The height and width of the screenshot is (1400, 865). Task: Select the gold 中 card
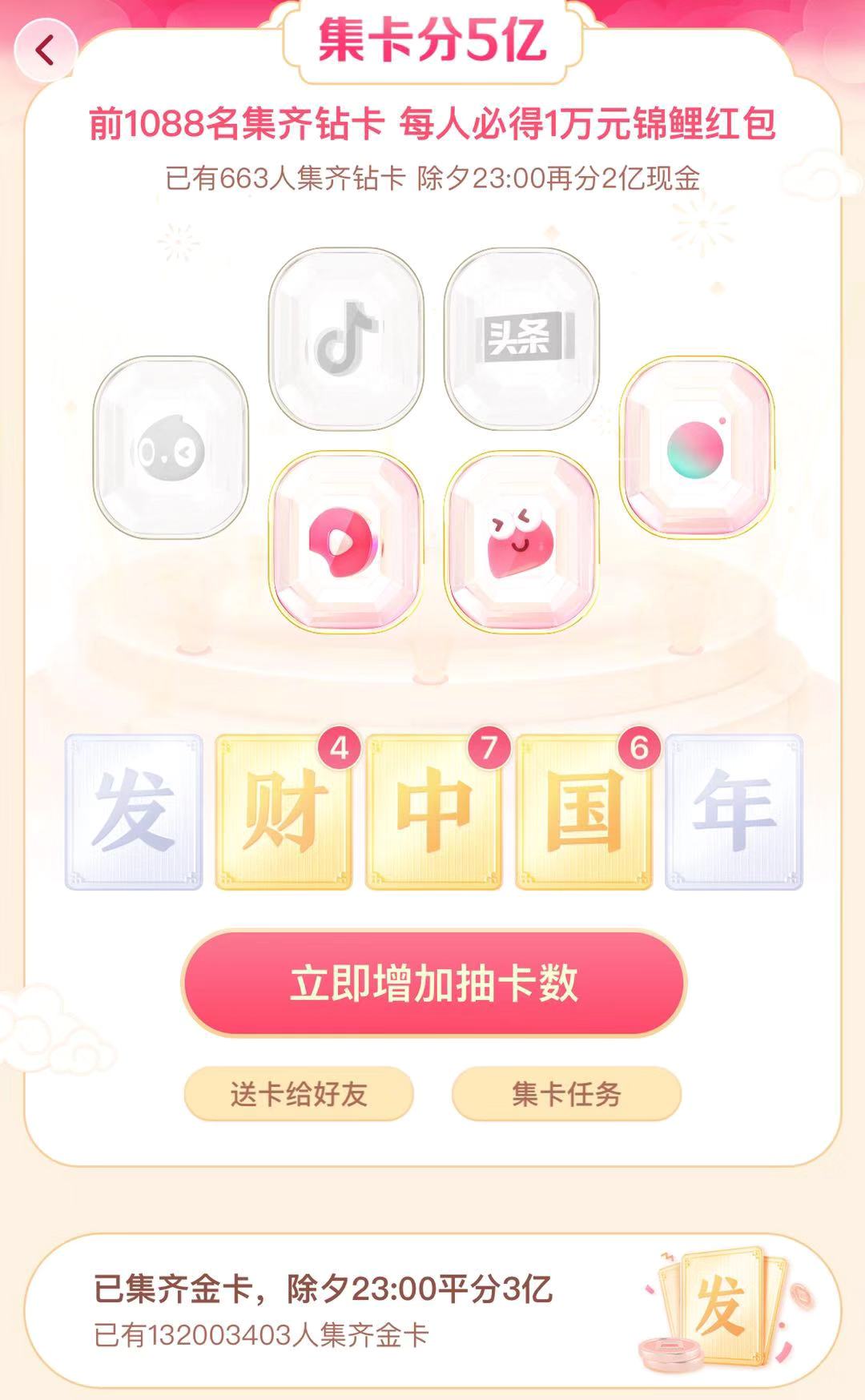click(433, 811)
